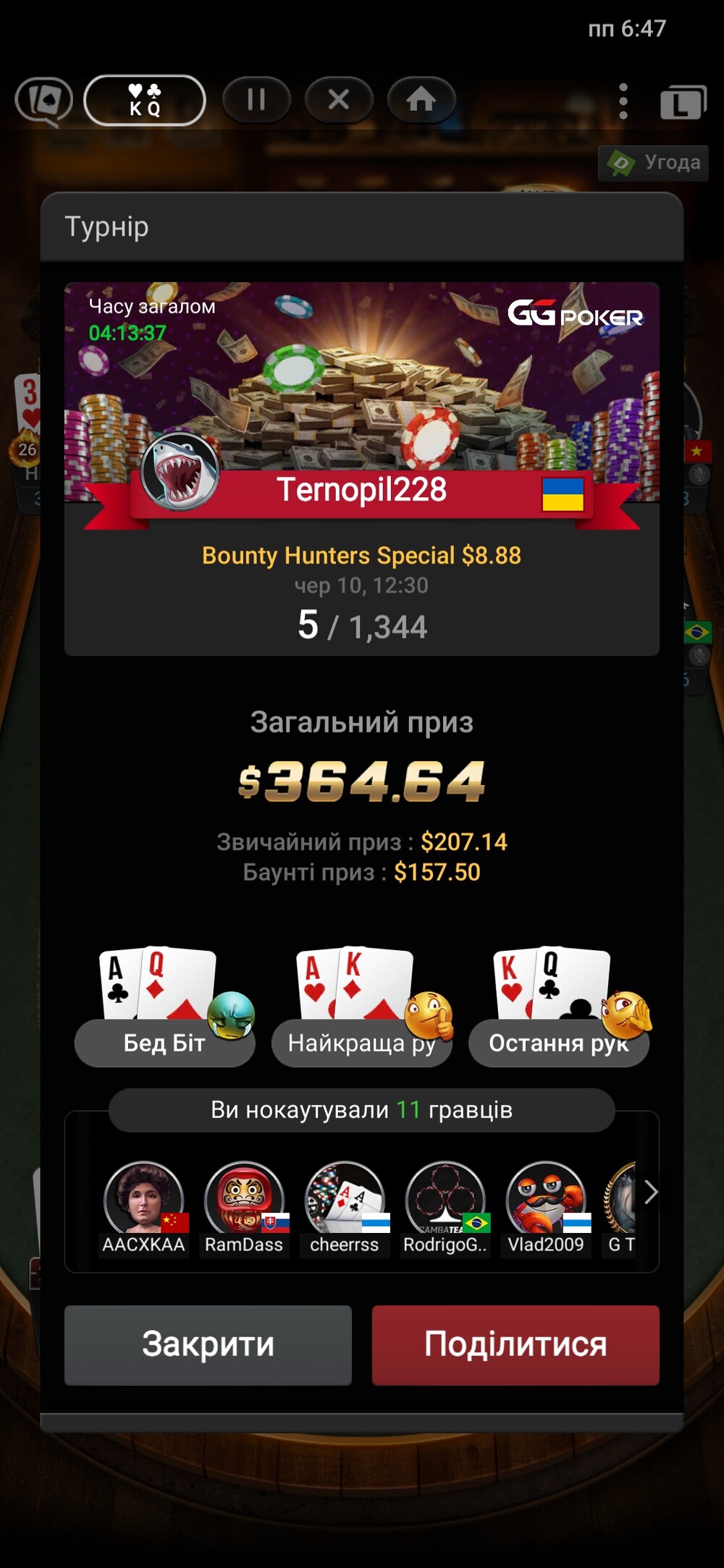Open the three-dot overflow menu

coord(623,101)
